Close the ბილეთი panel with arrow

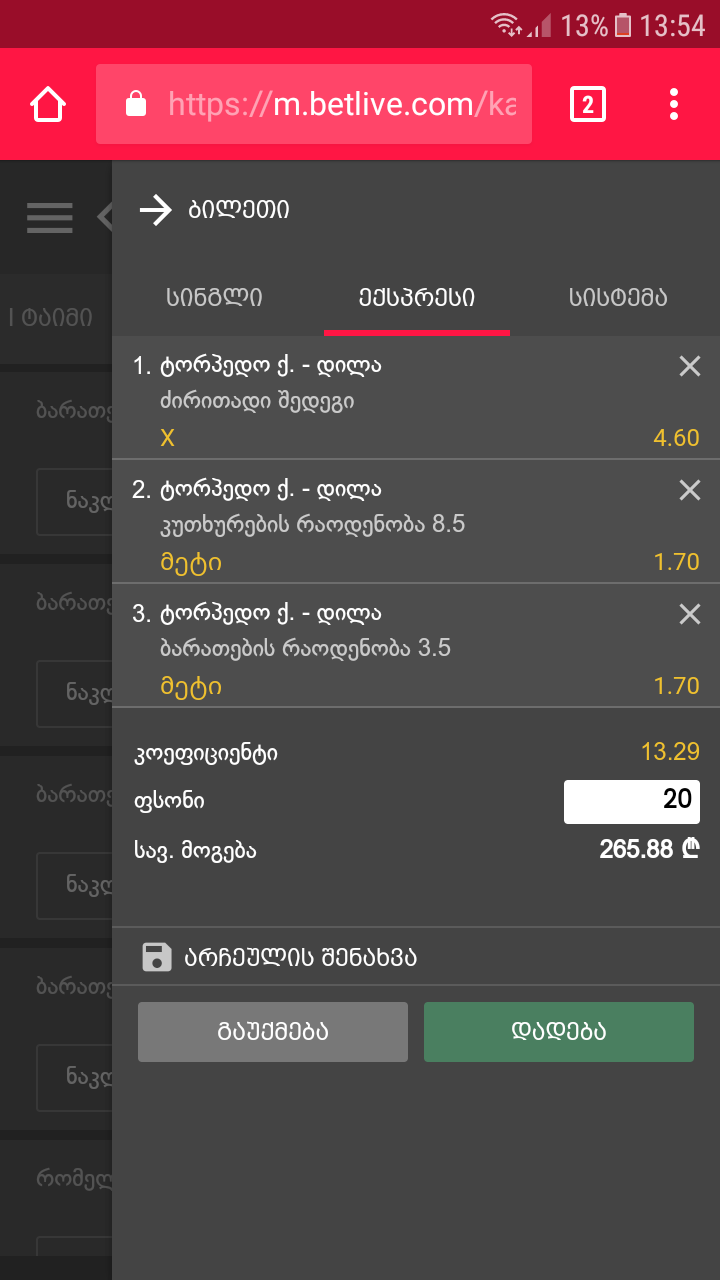pos(155,210)
